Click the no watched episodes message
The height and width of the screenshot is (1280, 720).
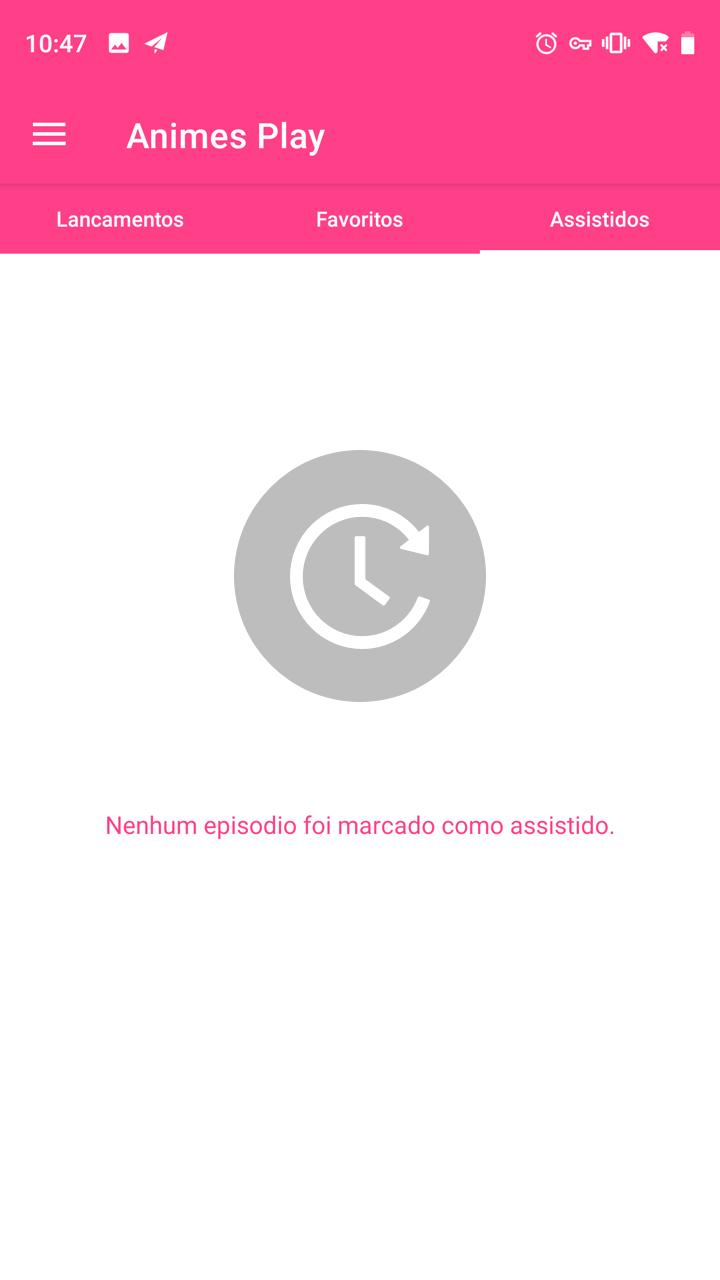[x=360, y=825]
